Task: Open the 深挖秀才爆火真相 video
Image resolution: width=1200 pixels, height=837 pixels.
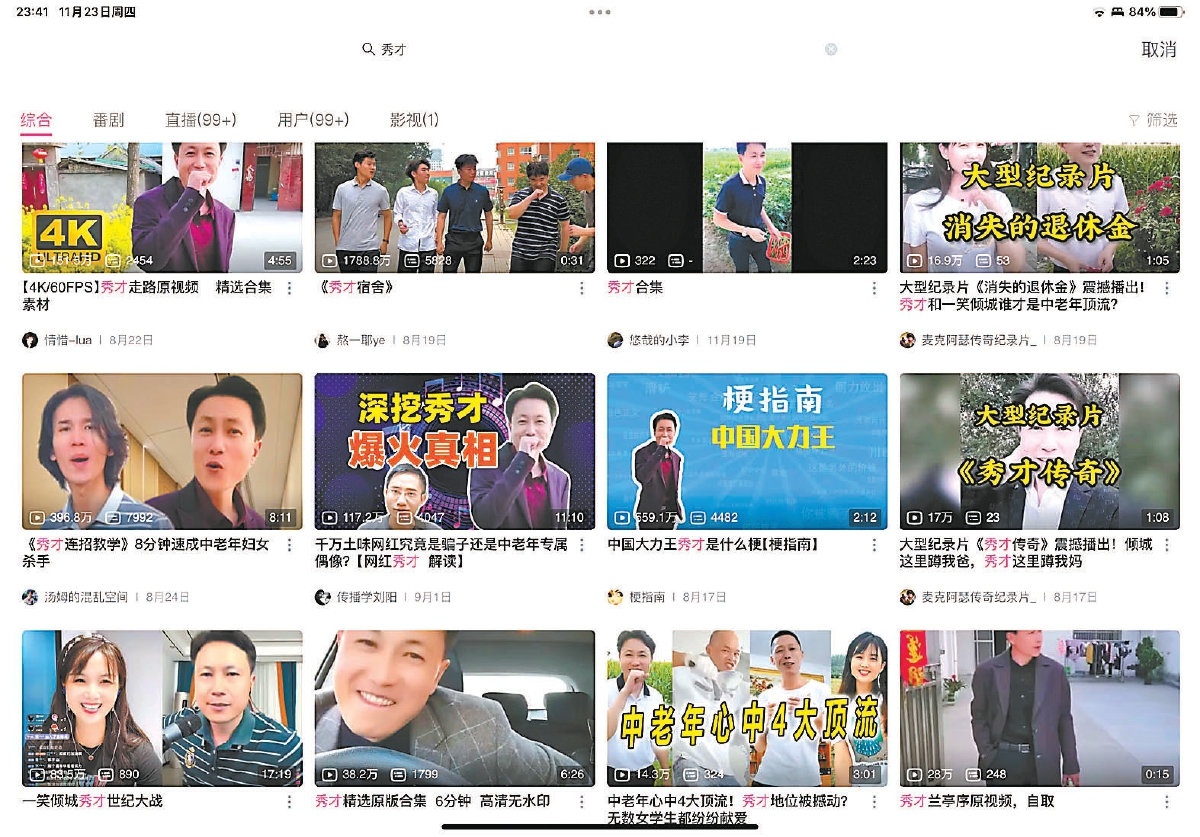Action: [454, 452]
